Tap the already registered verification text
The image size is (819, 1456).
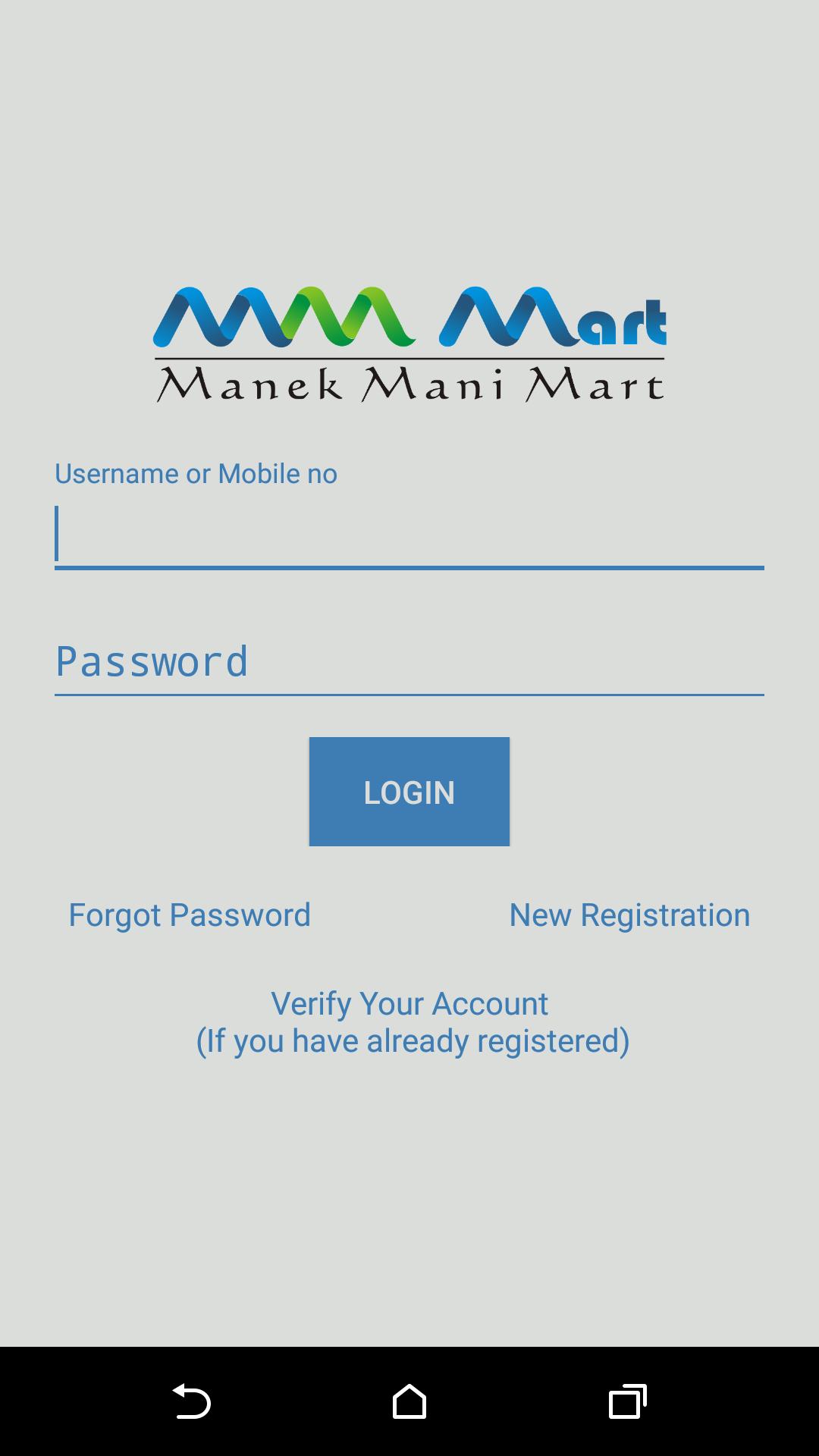pos(413,1040)
